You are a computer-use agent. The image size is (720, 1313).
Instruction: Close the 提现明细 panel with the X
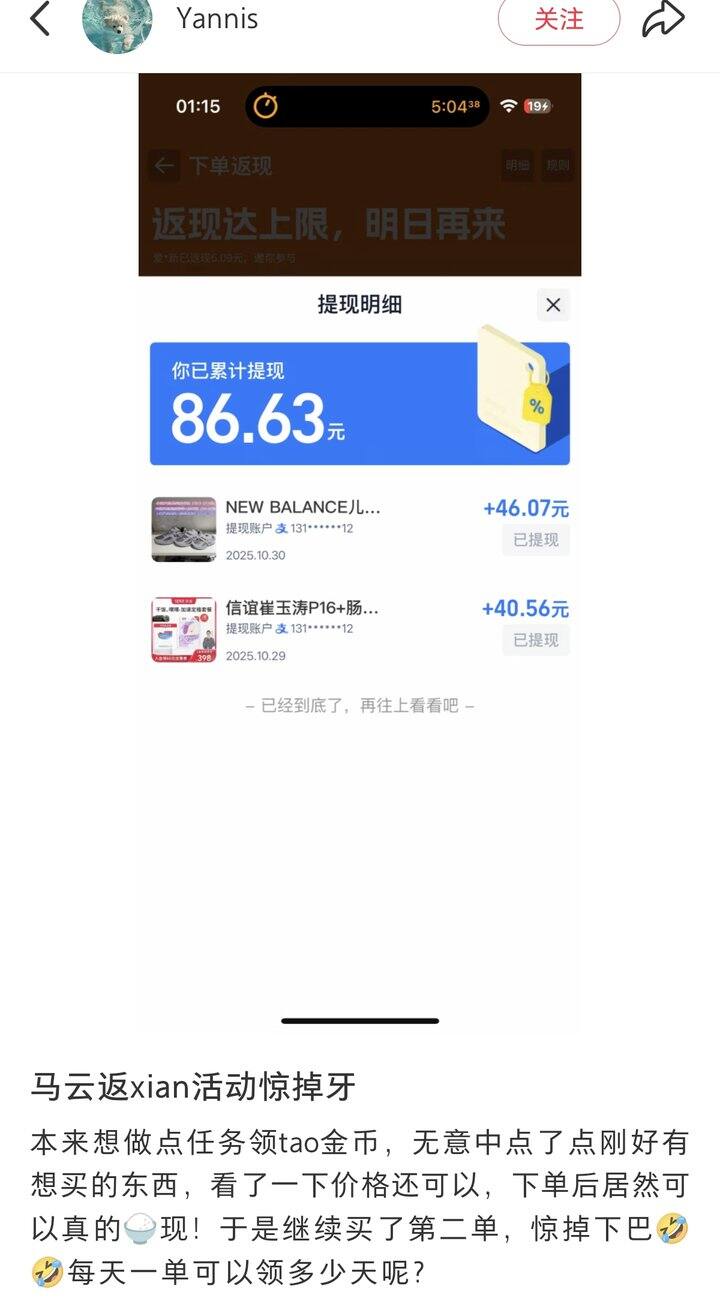coord(553,304)
